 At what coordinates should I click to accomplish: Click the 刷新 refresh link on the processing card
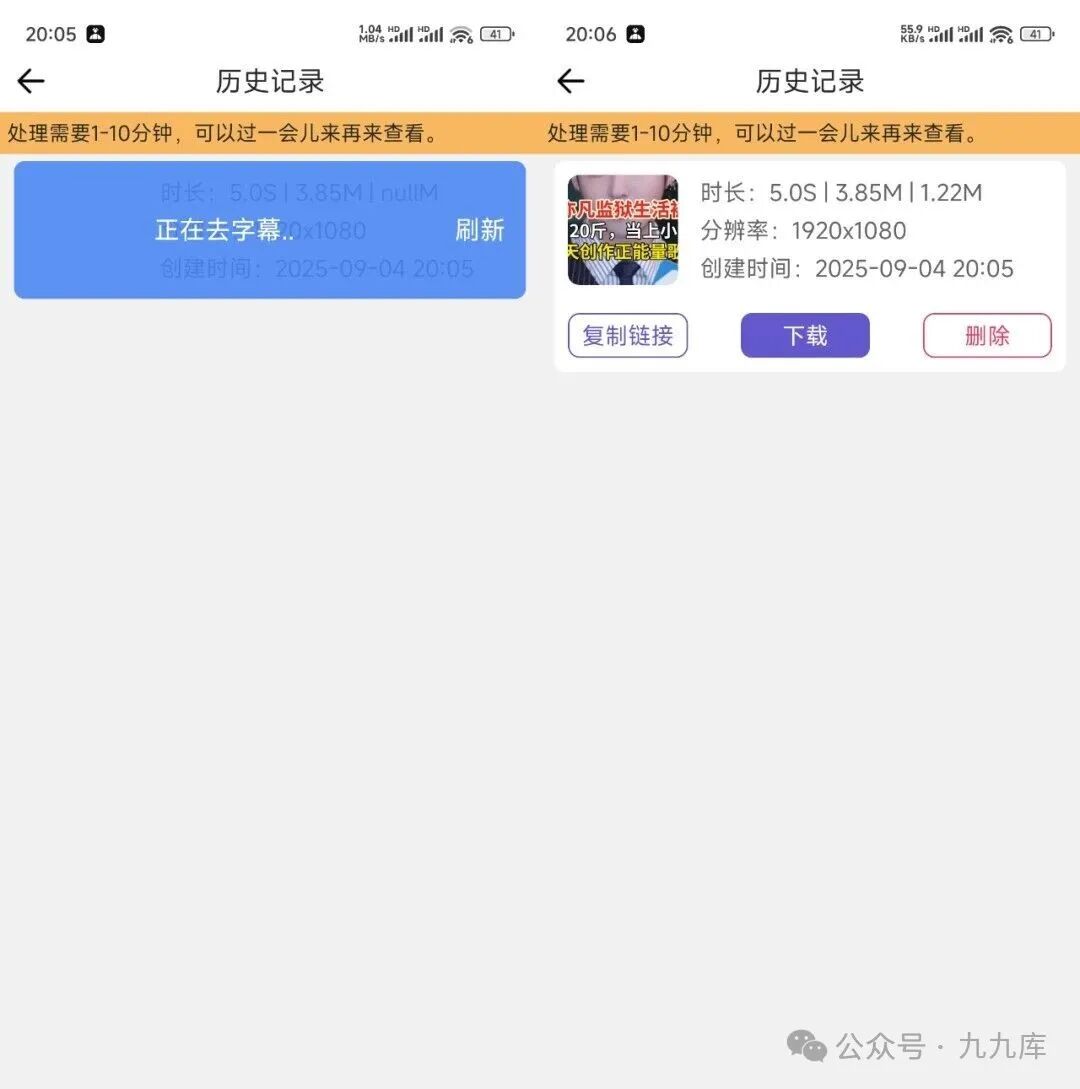pyautogui.click(x=481, y=230)
